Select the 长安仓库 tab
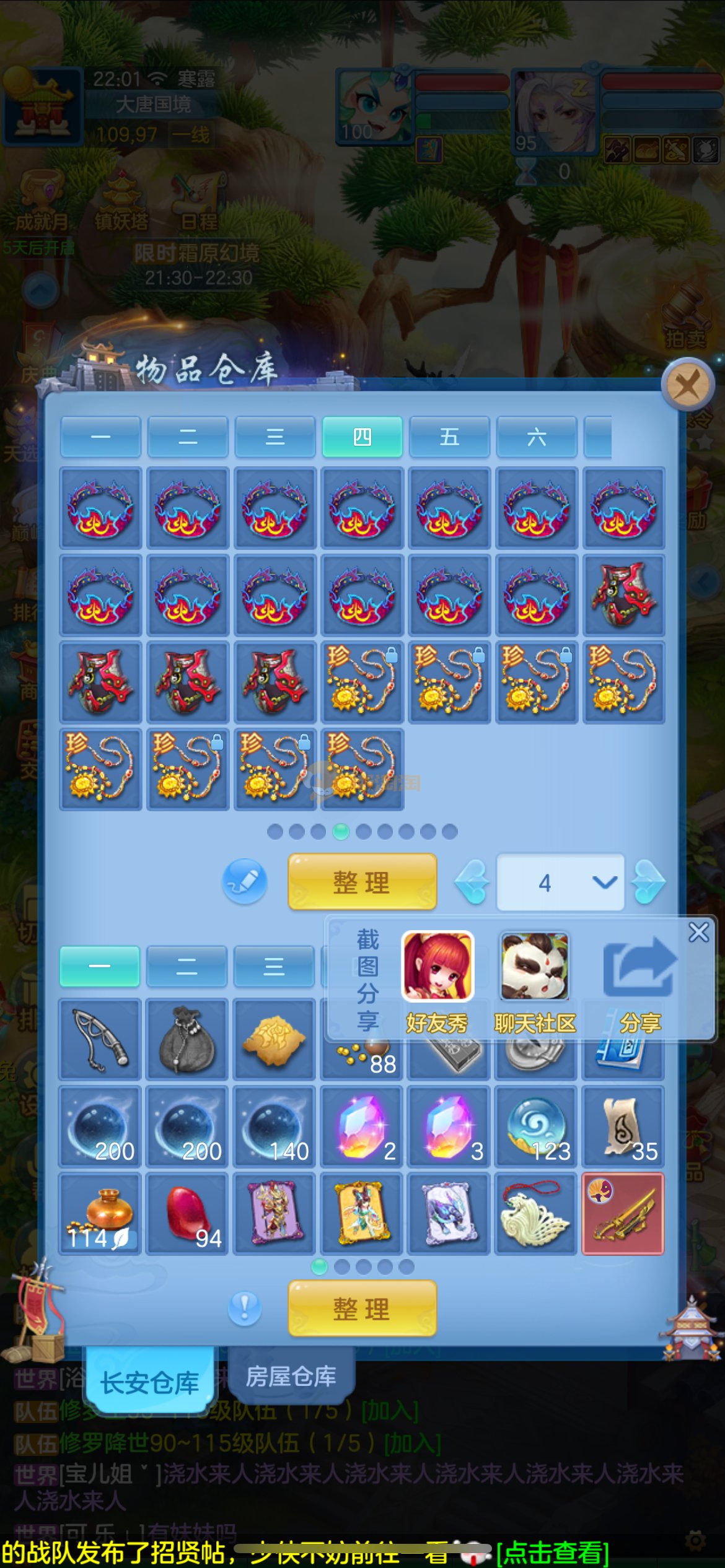 coord(149,1382)
